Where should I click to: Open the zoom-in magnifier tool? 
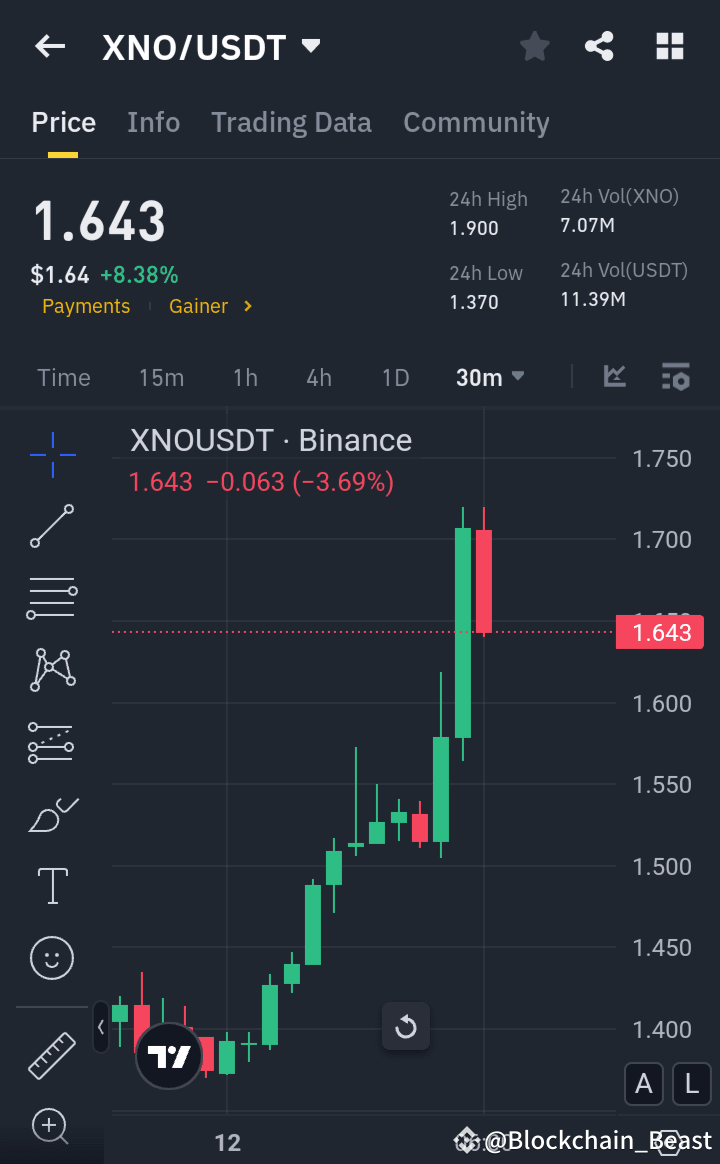[x=51, y=1127]
